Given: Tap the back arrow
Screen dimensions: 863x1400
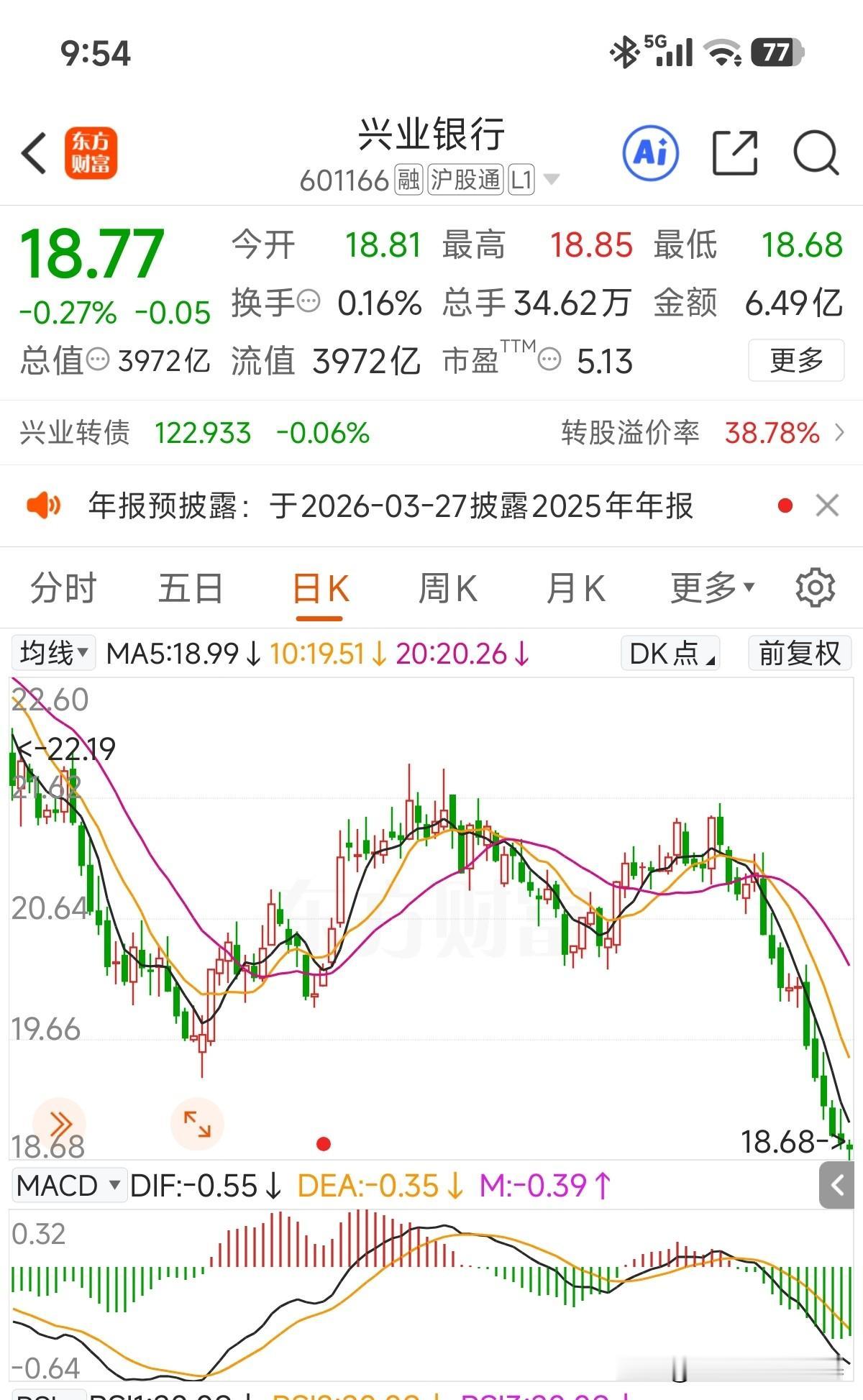Looking at the screenshot, I should coord(34,153).
